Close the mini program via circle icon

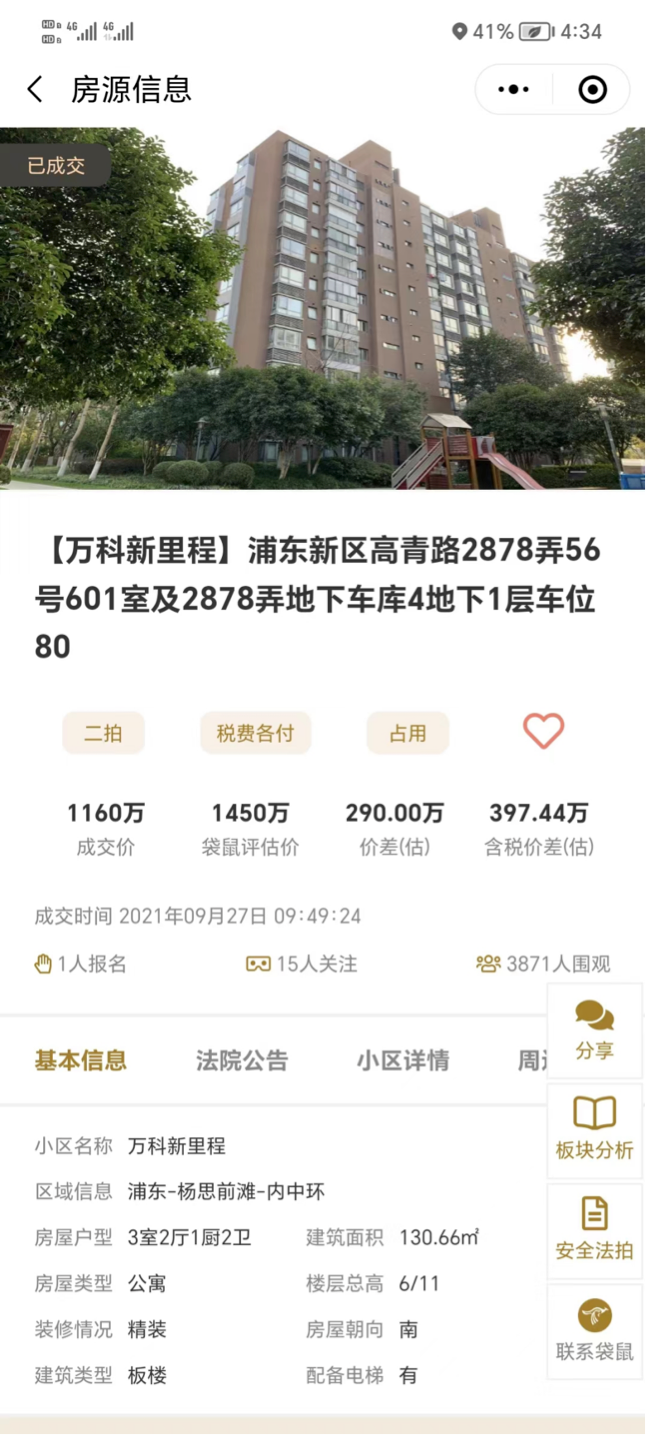pos(592,90)
